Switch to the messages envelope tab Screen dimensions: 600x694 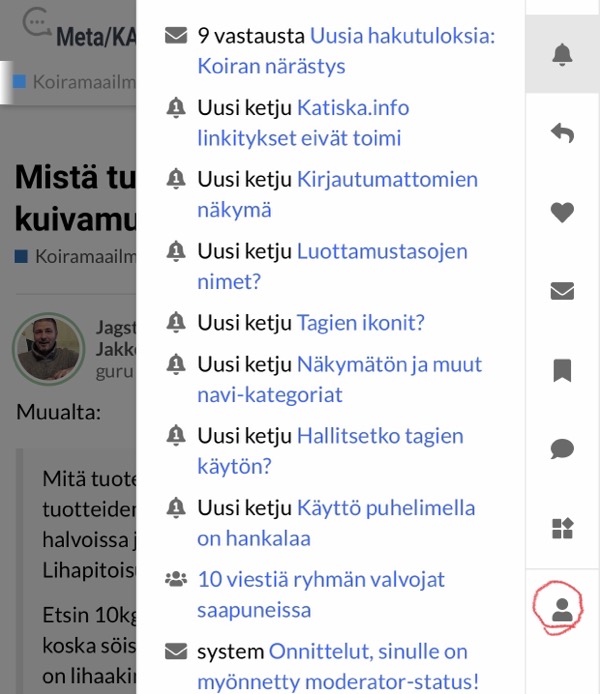[x=562, y=291]
